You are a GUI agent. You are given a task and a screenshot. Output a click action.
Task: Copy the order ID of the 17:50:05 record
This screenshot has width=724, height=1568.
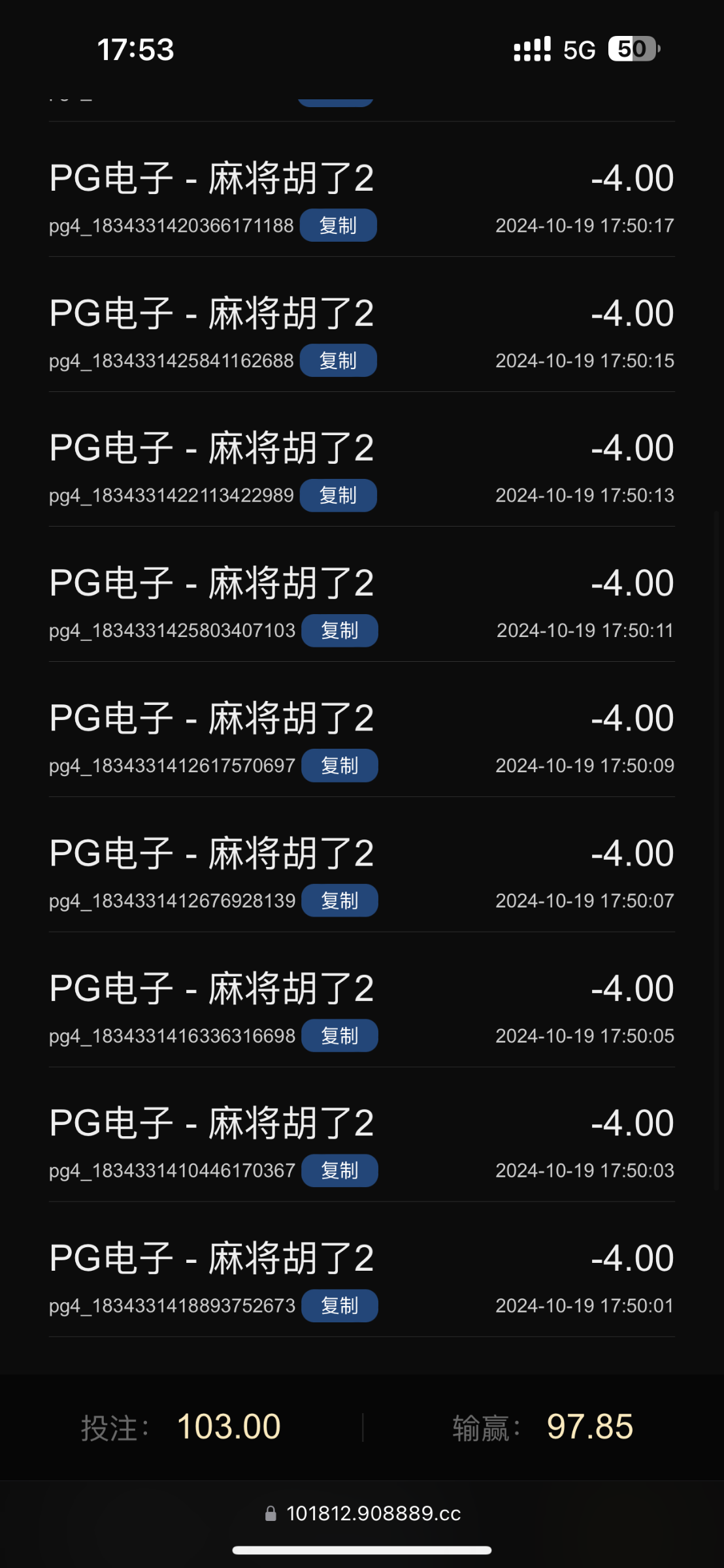340,1036
